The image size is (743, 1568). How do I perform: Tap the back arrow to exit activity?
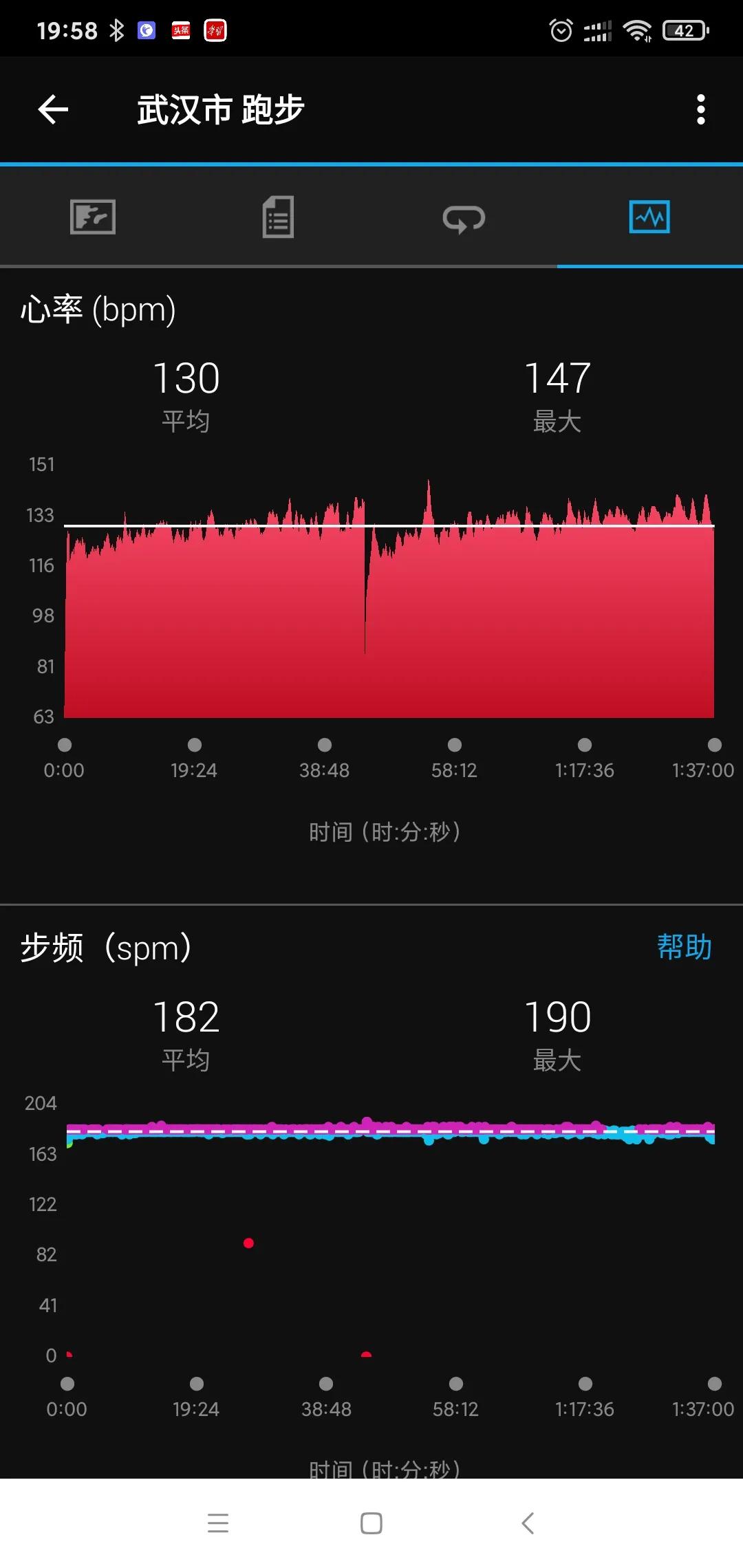point(52,110)
